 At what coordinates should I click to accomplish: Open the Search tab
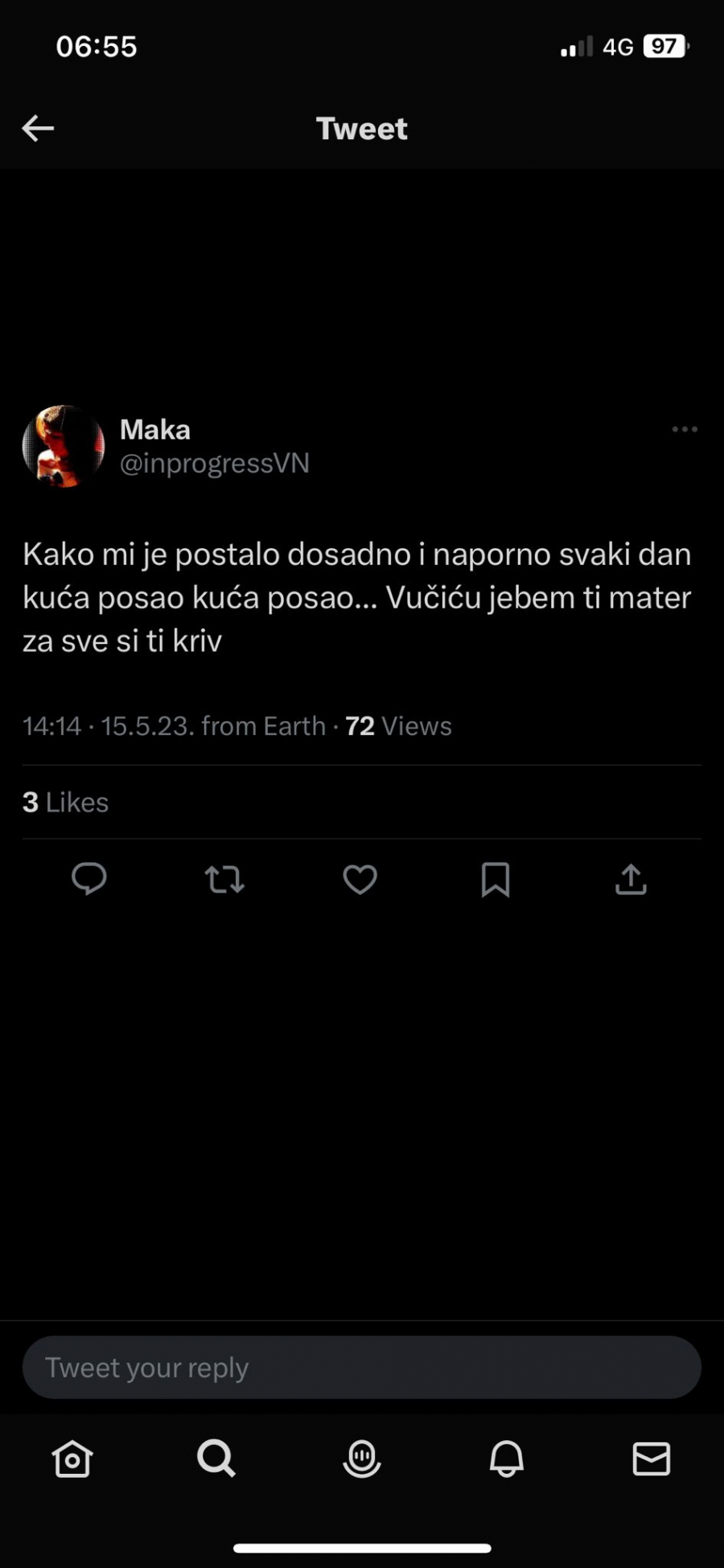(x=216, y=1459)
